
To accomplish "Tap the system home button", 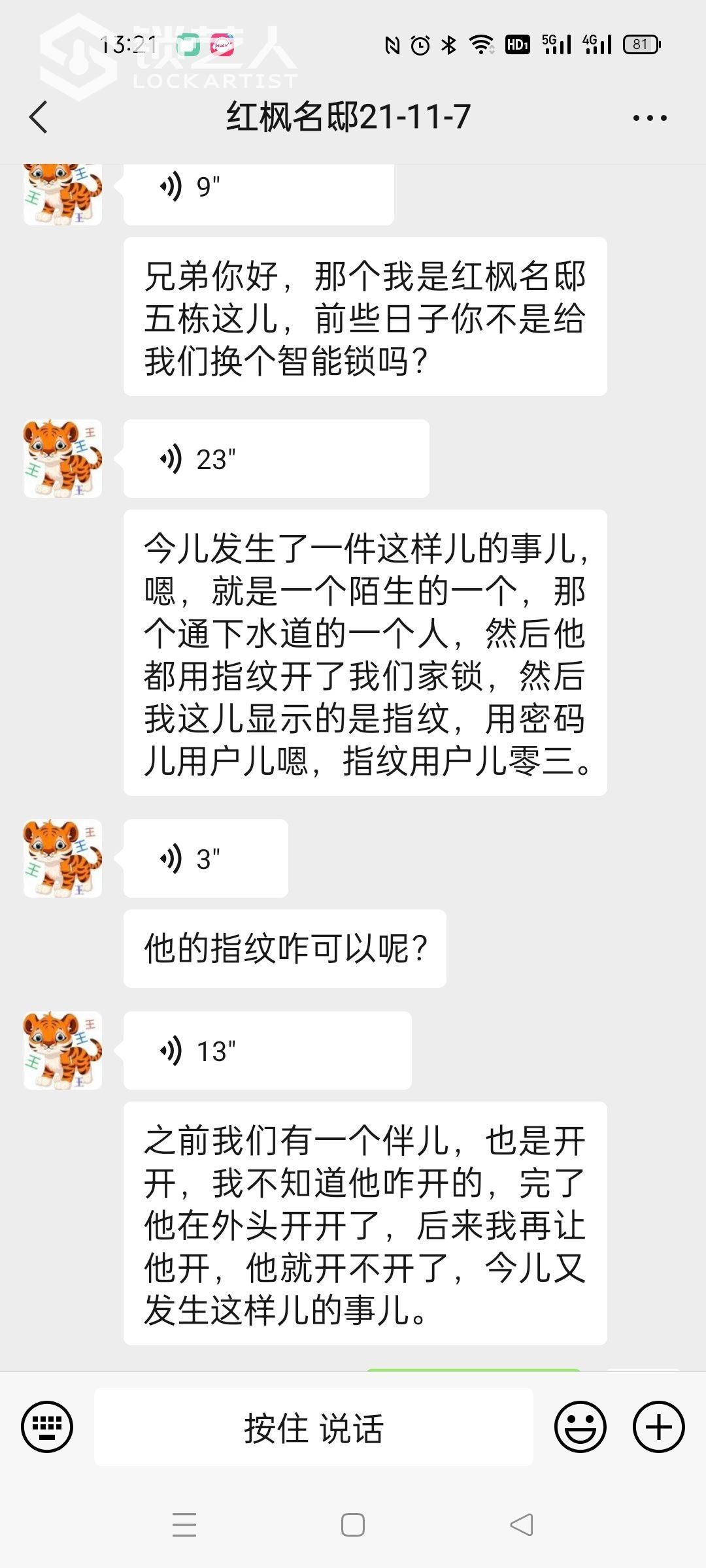I will coord(353,1525).
